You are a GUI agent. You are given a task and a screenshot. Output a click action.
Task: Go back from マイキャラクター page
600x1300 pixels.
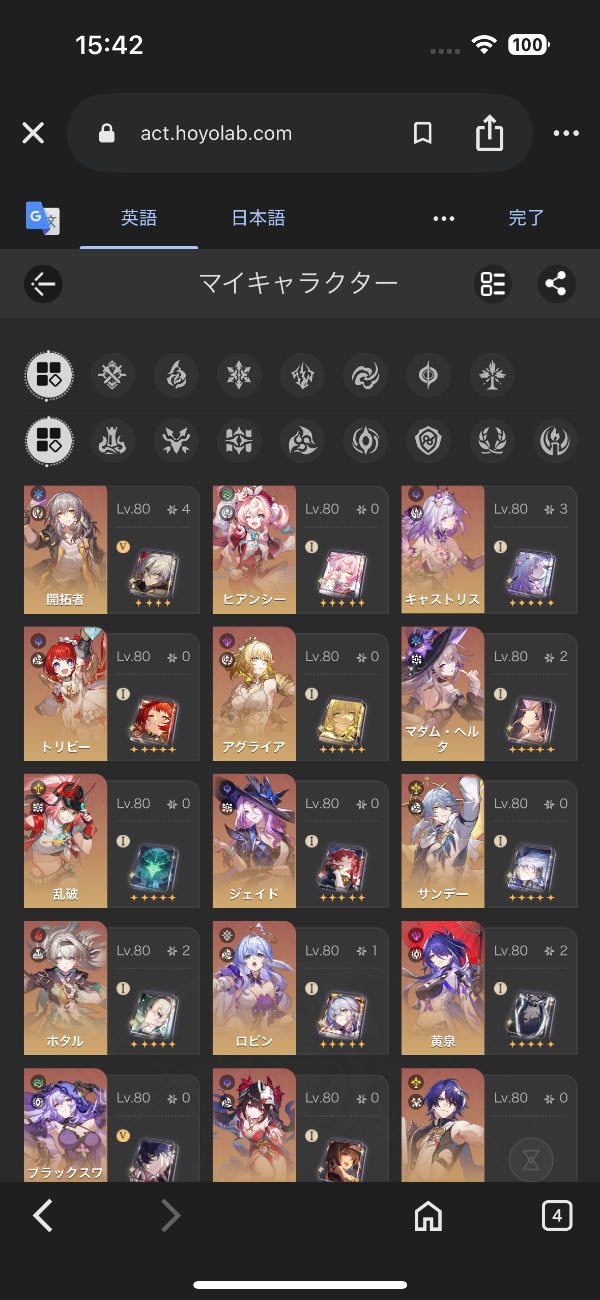(43, 284)
